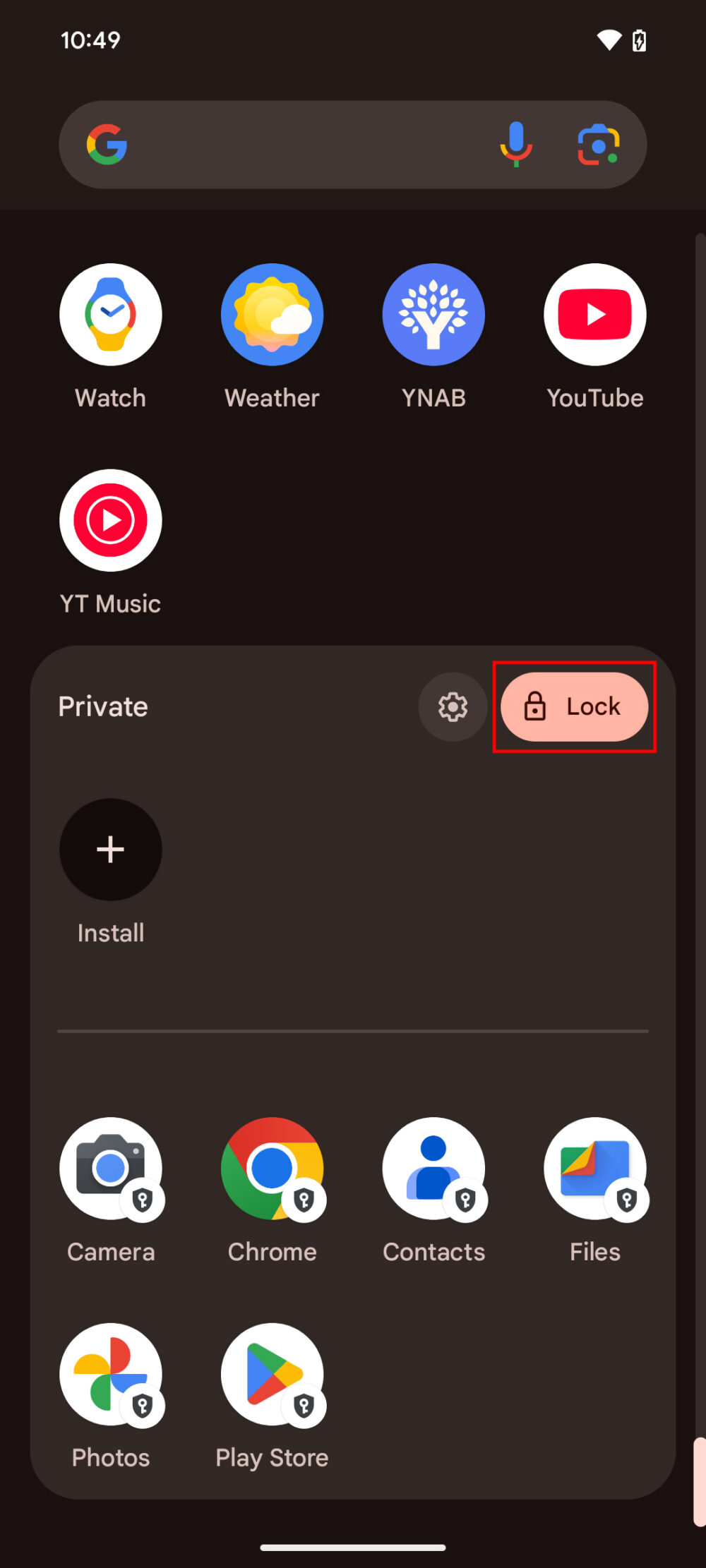The height and width of the screenshot is (1568, 706).
Task: Open YT Music
Action: click(110, 520)
